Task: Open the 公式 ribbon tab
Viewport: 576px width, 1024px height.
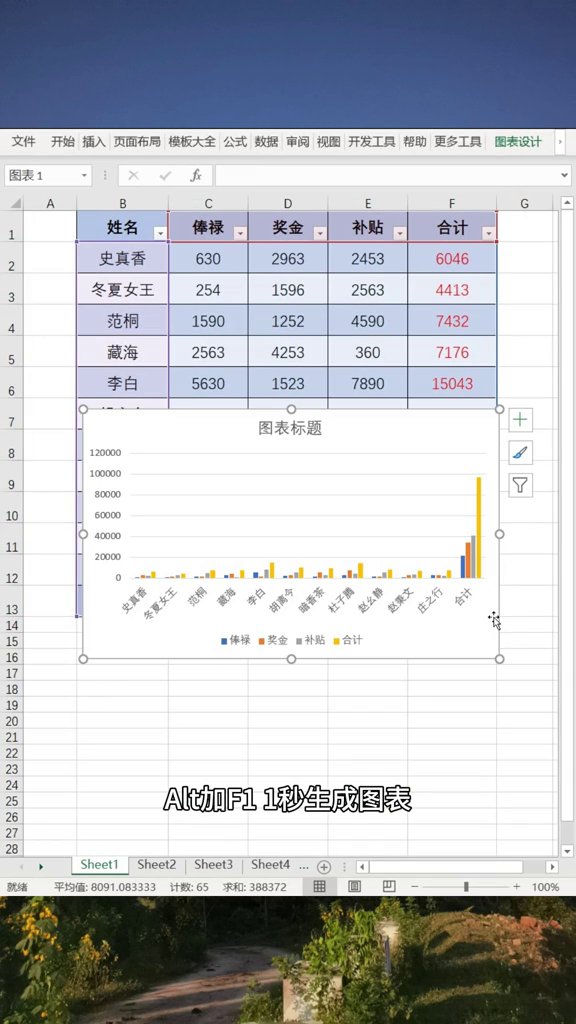Action: 234,142
